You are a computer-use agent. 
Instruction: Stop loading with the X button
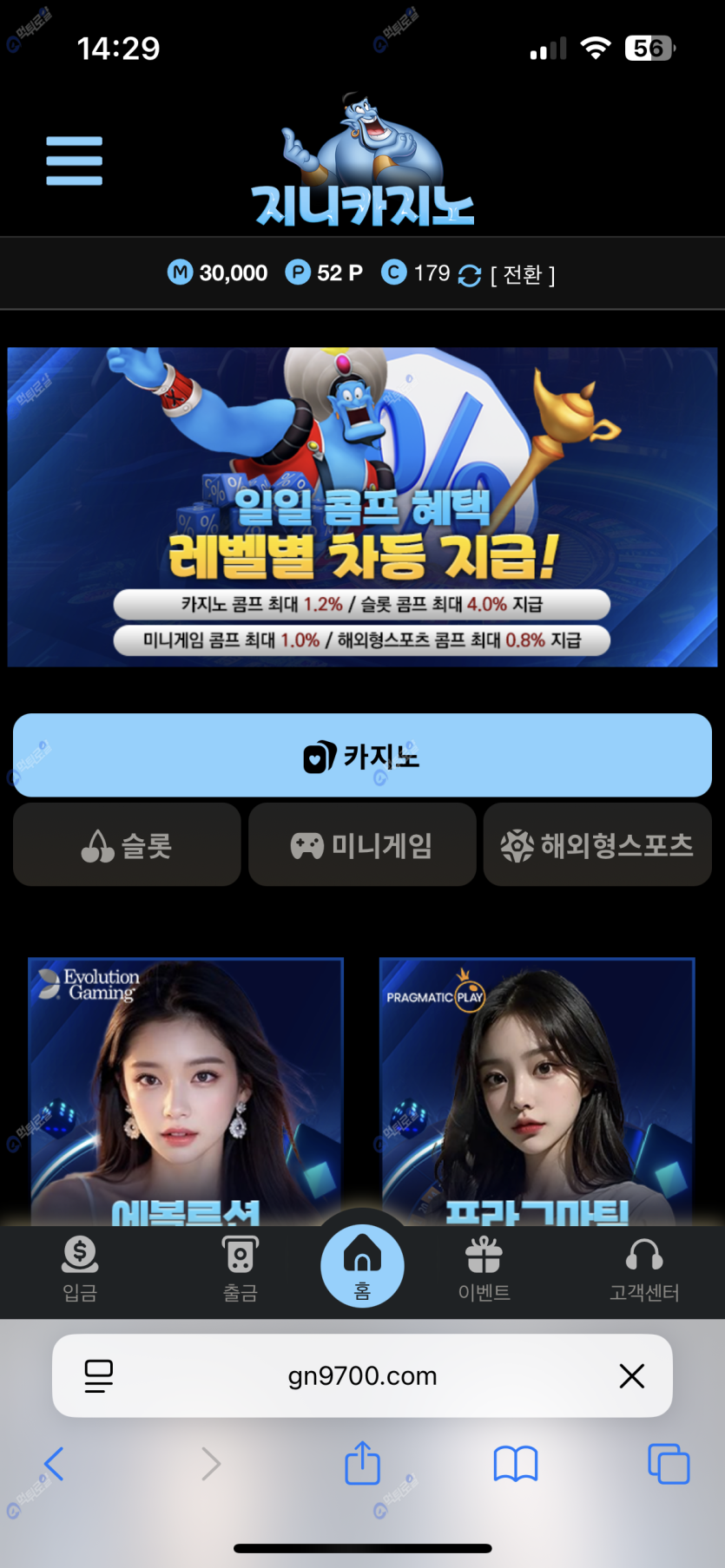coord(631,1375)
